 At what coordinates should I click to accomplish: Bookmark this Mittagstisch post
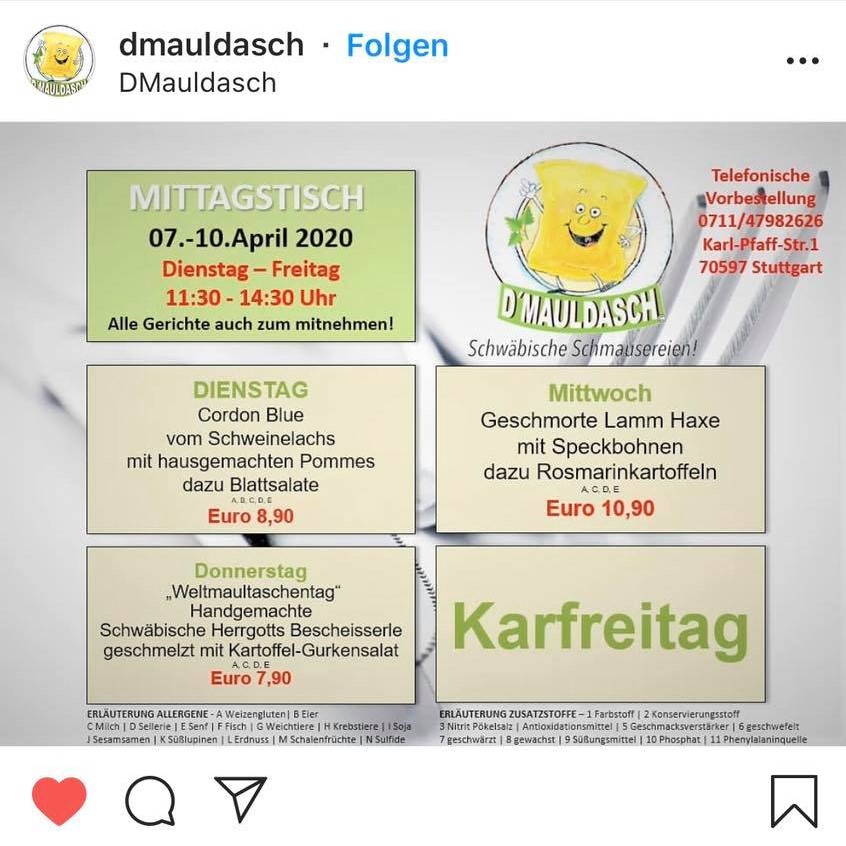(x=794, y=800)
